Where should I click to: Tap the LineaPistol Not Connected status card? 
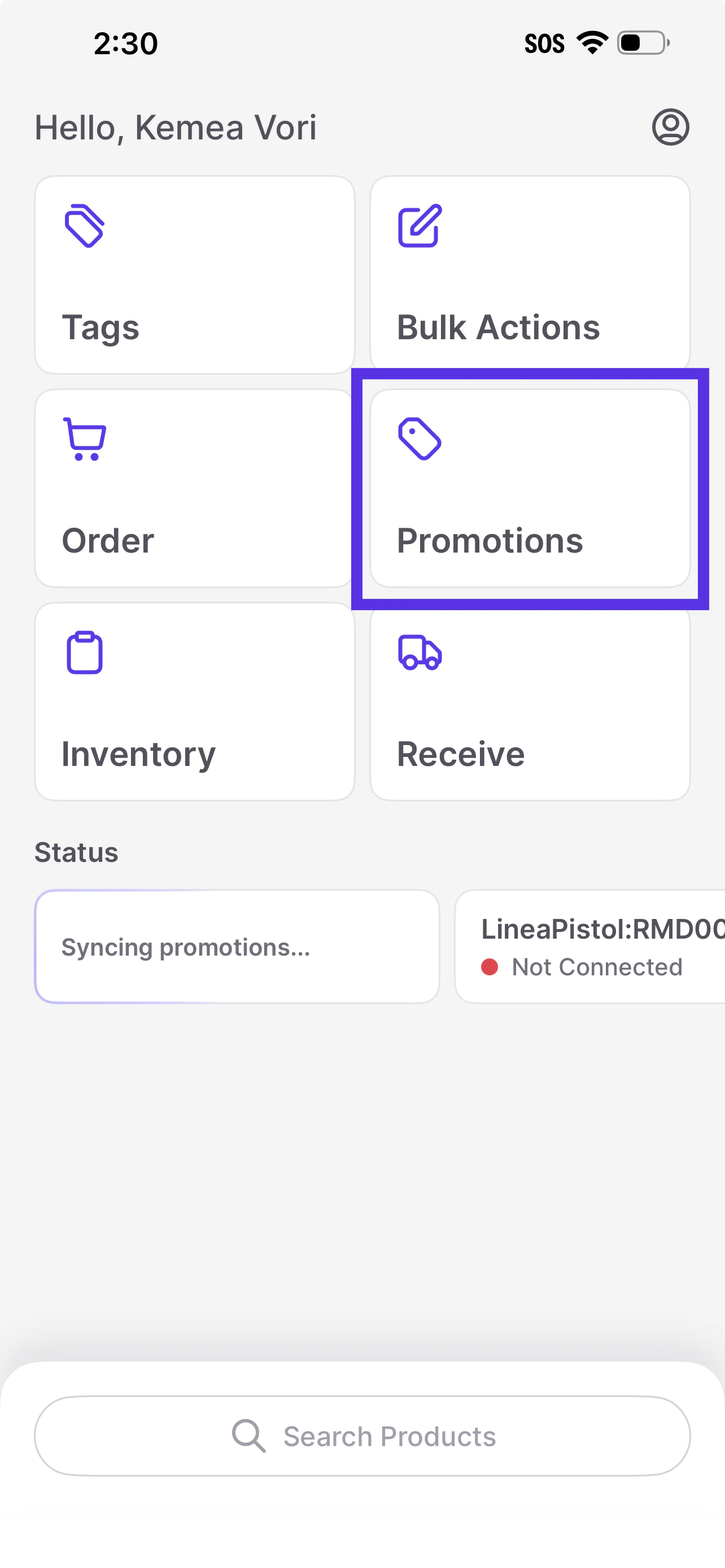coord(591,947)
